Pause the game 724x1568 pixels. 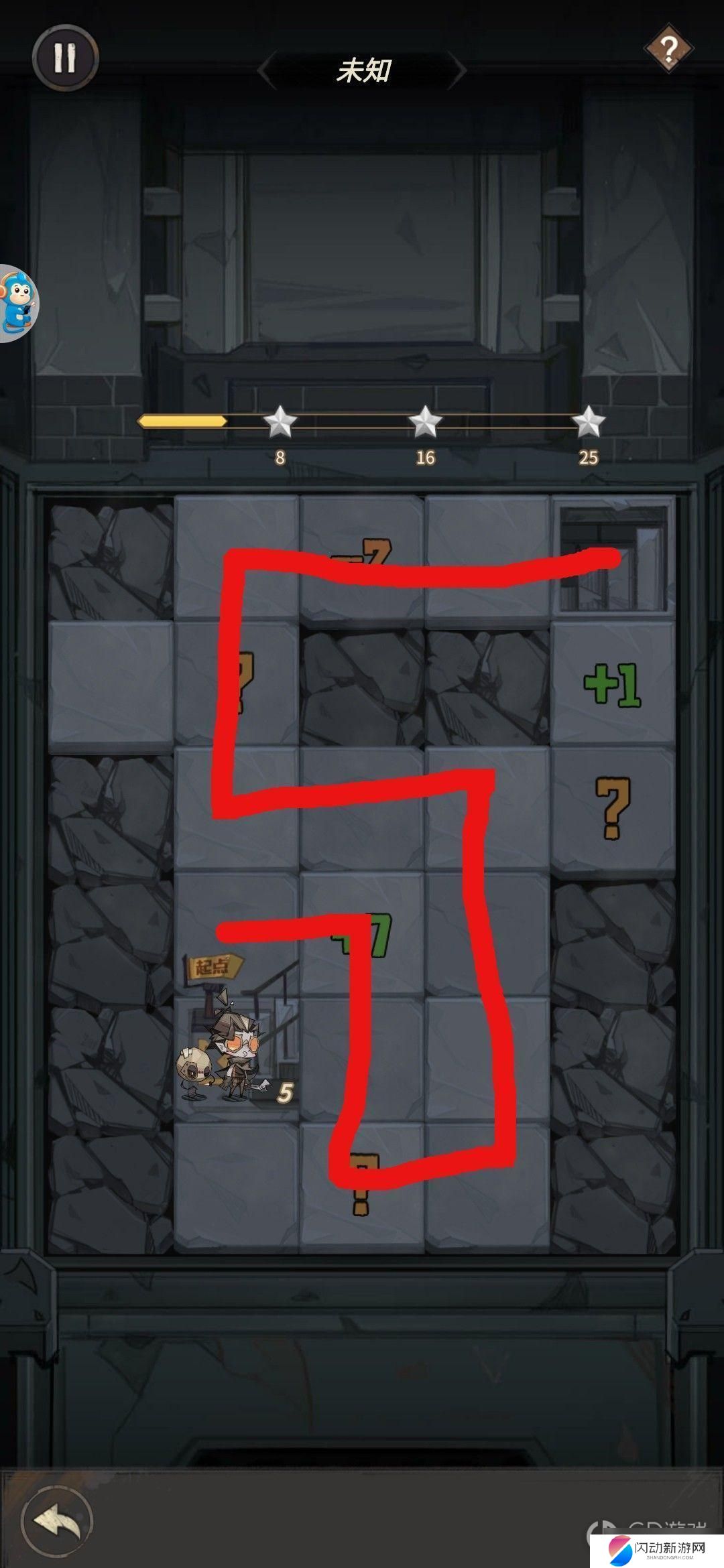[x=65, y=58]
